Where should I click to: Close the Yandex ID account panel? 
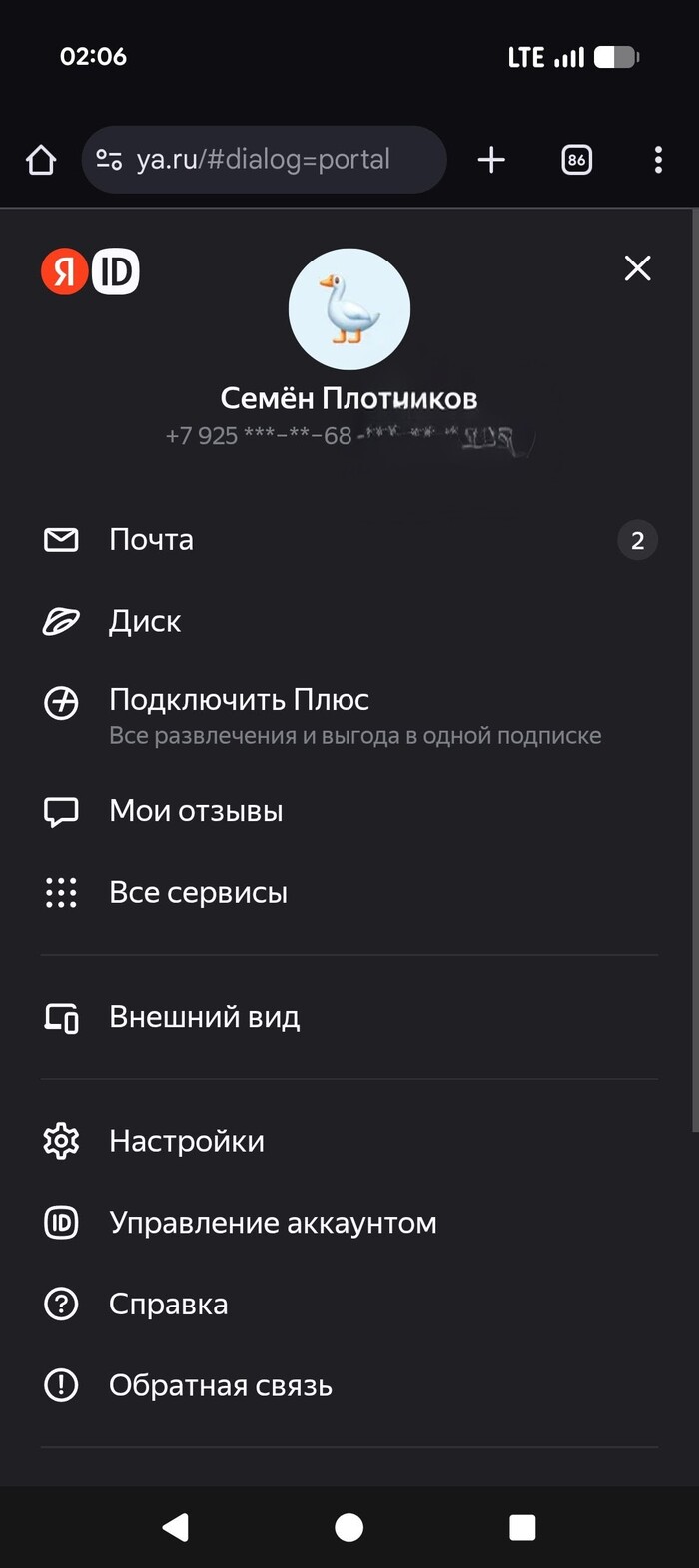(637, 267)
